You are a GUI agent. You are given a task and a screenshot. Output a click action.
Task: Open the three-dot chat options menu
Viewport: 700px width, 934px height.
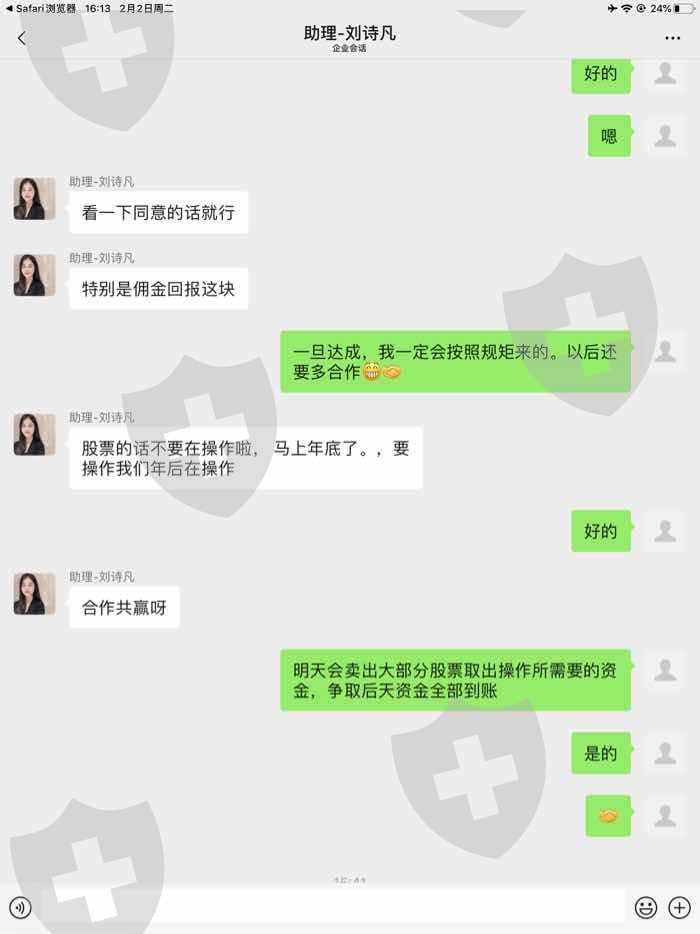tap(673, 38)
